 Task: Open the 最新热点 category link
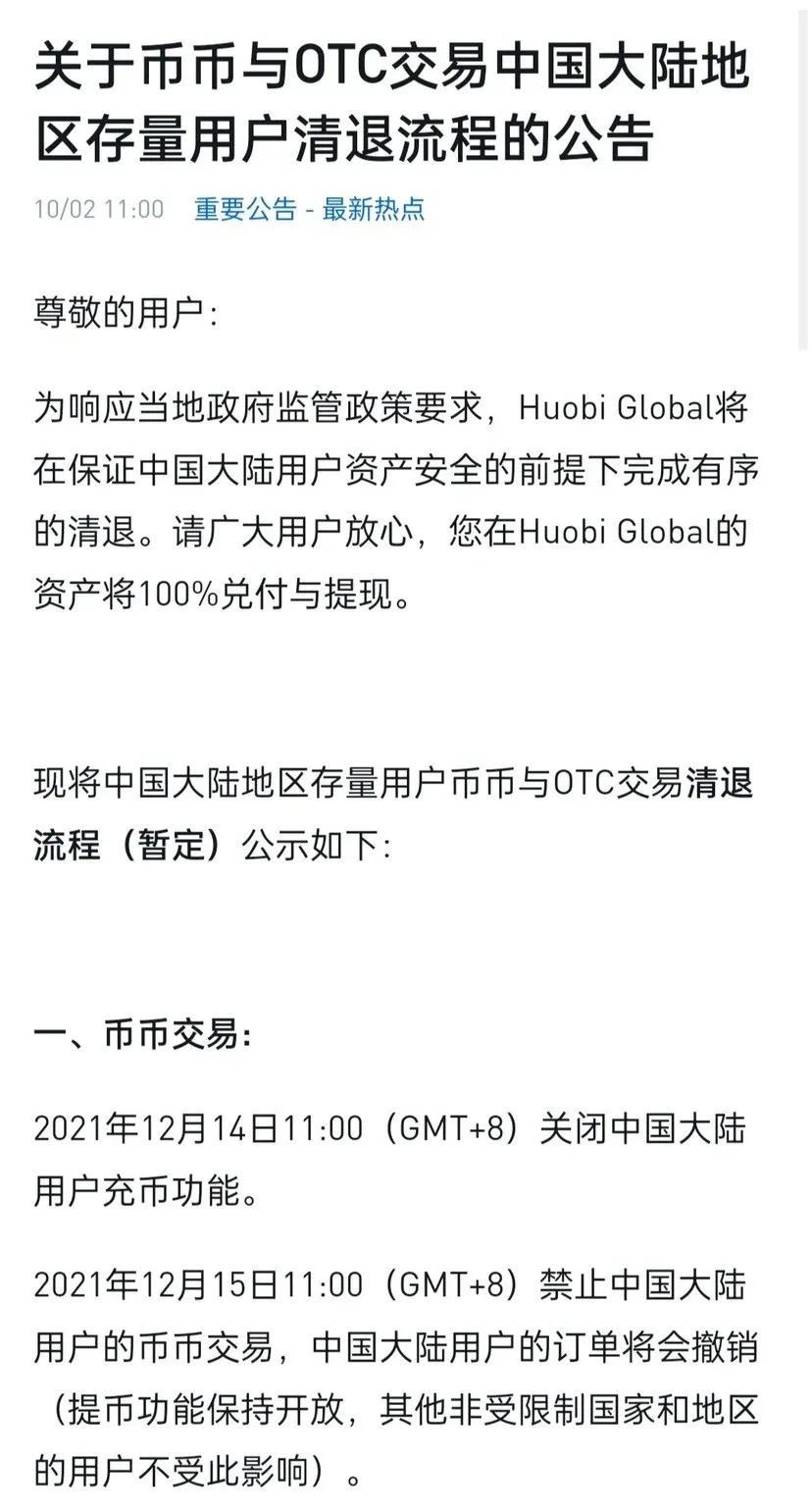coord(374,209)
